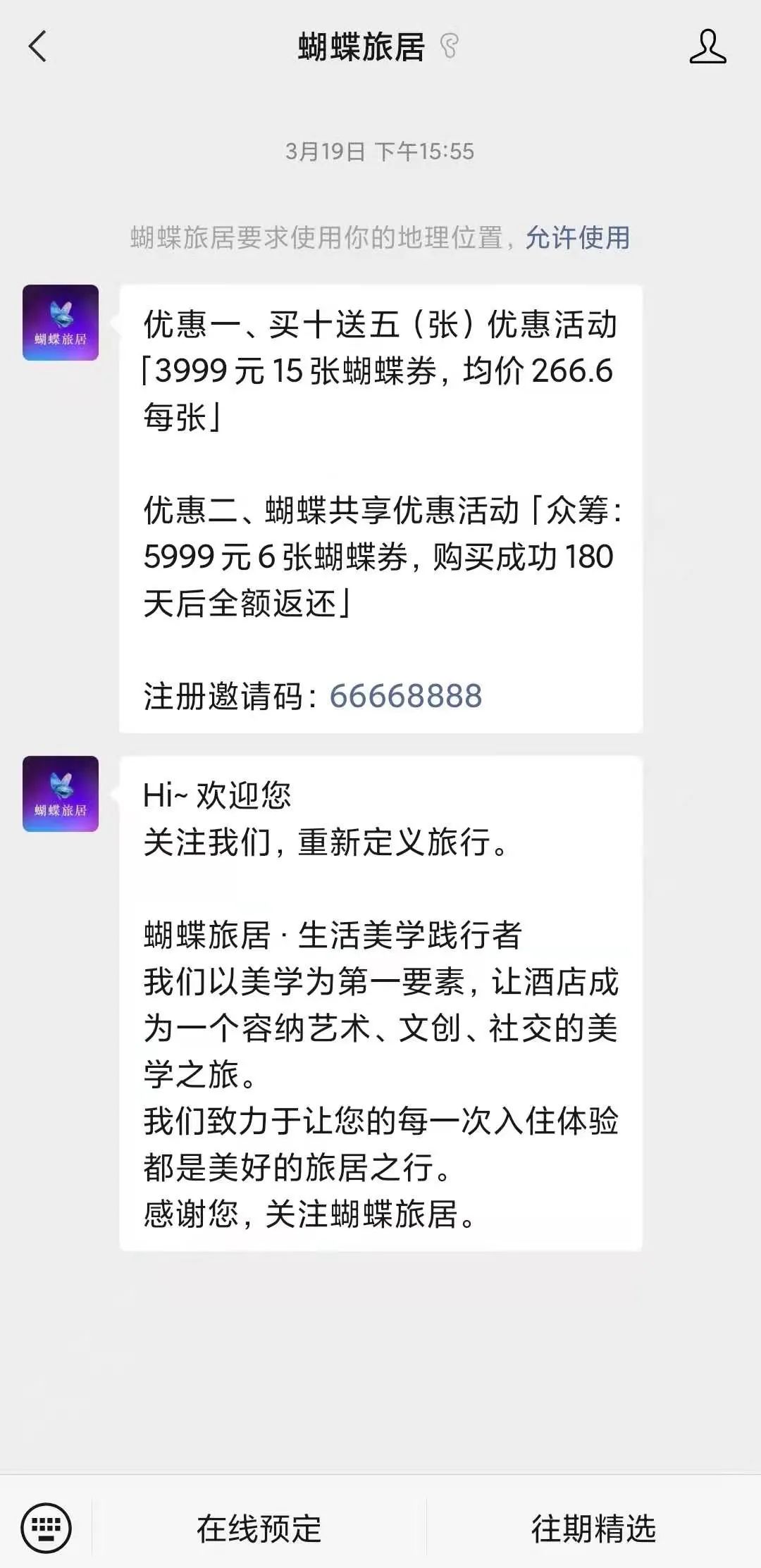Go back from 蝴蝶旅居 chat
This screenshot has width=761, height=1568.
point(38,47)
